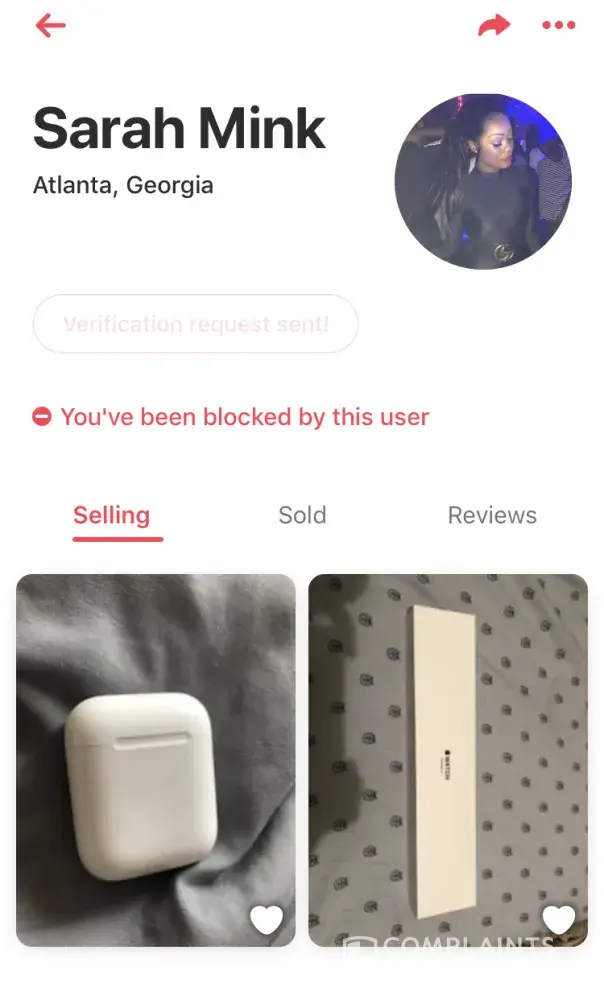Favorite the AirPods case listing

coord(266,920)
